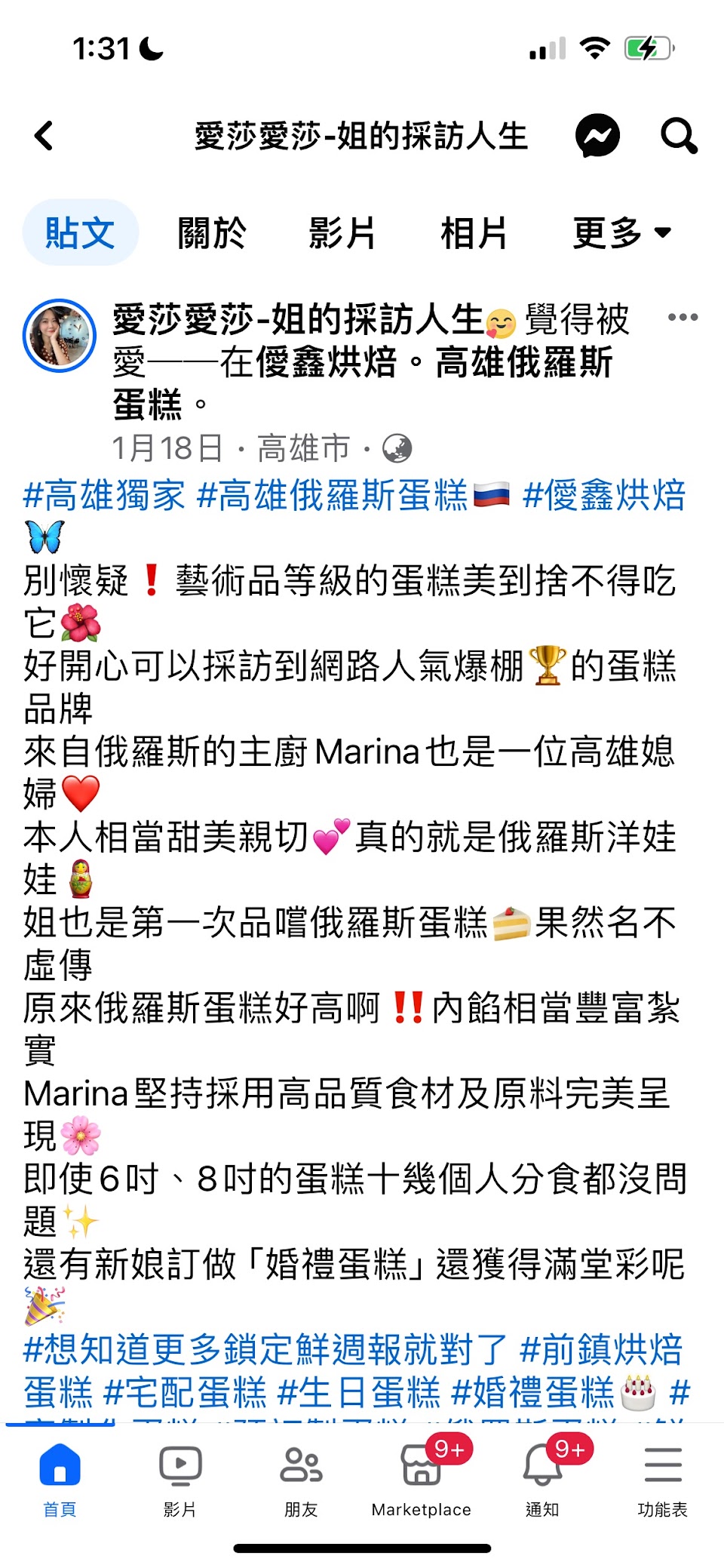Open the post's three-dot options menu
The width and height of the screenshot is (724, 1568).
click(683, 317)
